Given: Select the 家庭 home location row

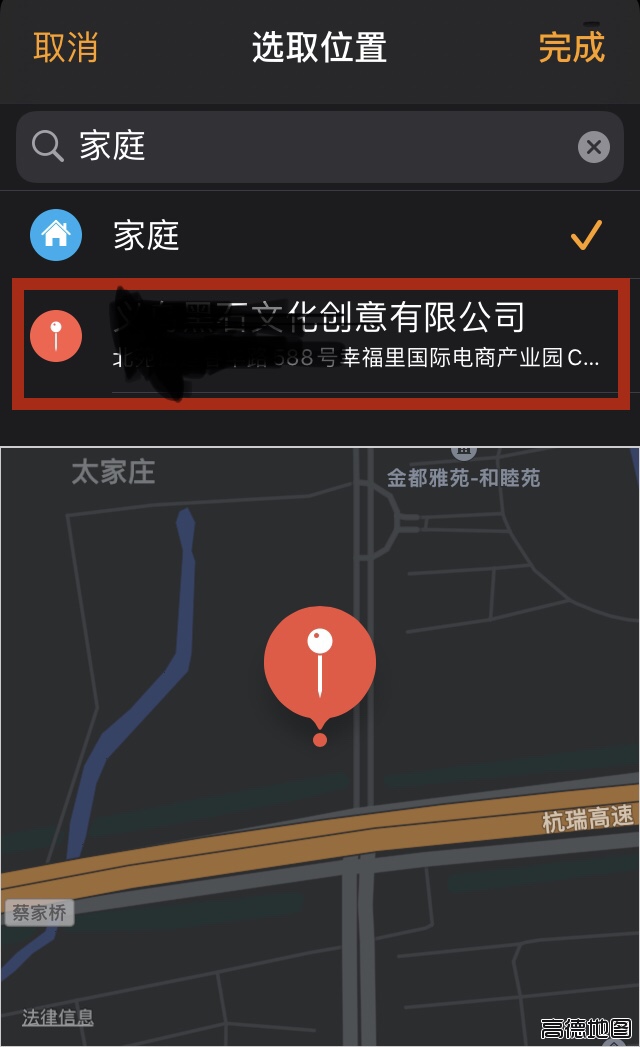Looking at the screenshot, I should tap(320, 236).
